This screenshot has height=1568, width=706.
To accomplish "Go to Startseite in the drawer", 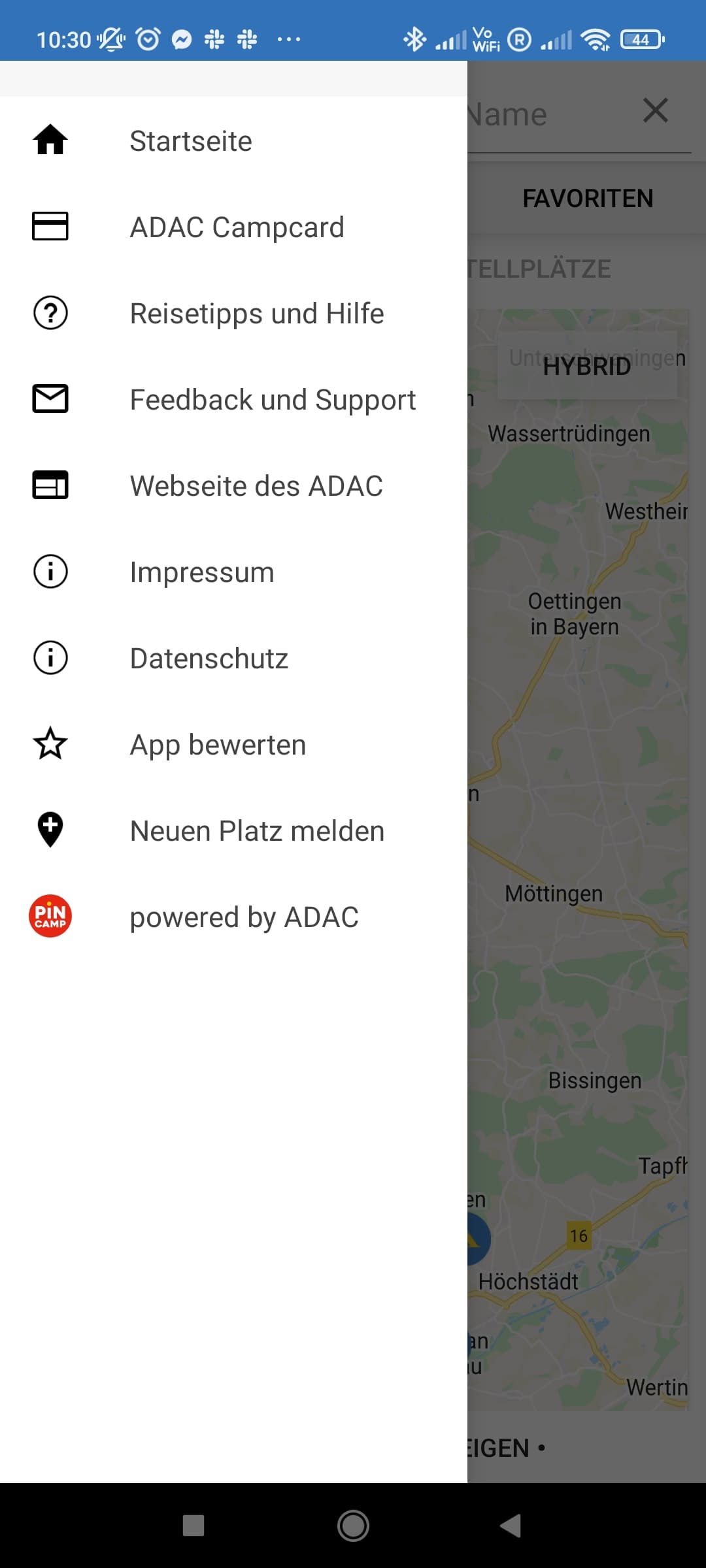I will (233, 140).
